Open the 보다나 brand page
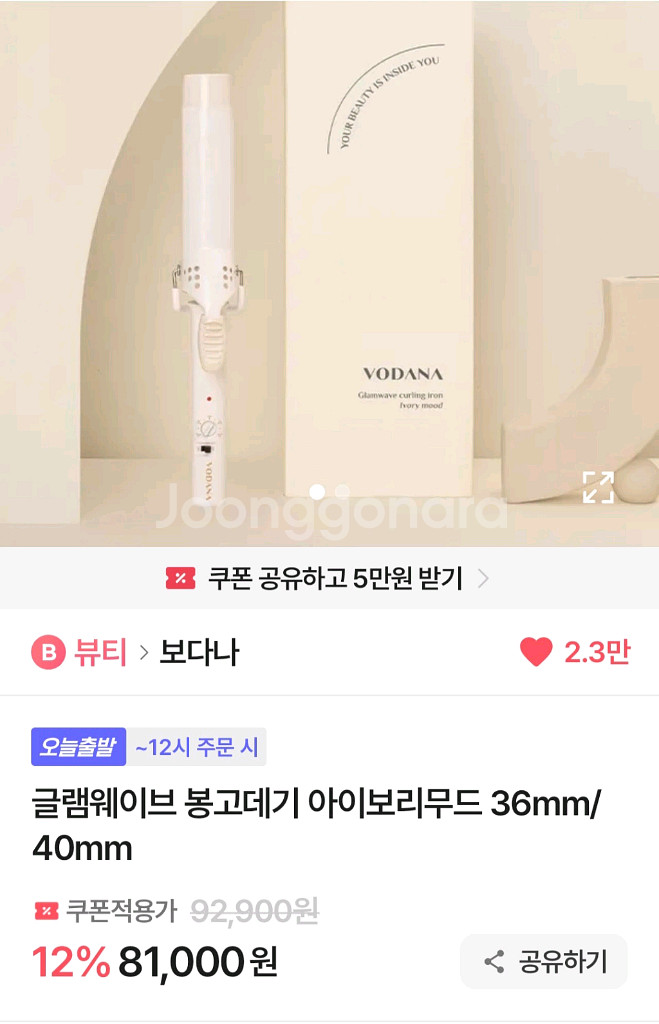The width and height of the screenshot is (659, 1024). pyautogui.click(x=199, y=653)
